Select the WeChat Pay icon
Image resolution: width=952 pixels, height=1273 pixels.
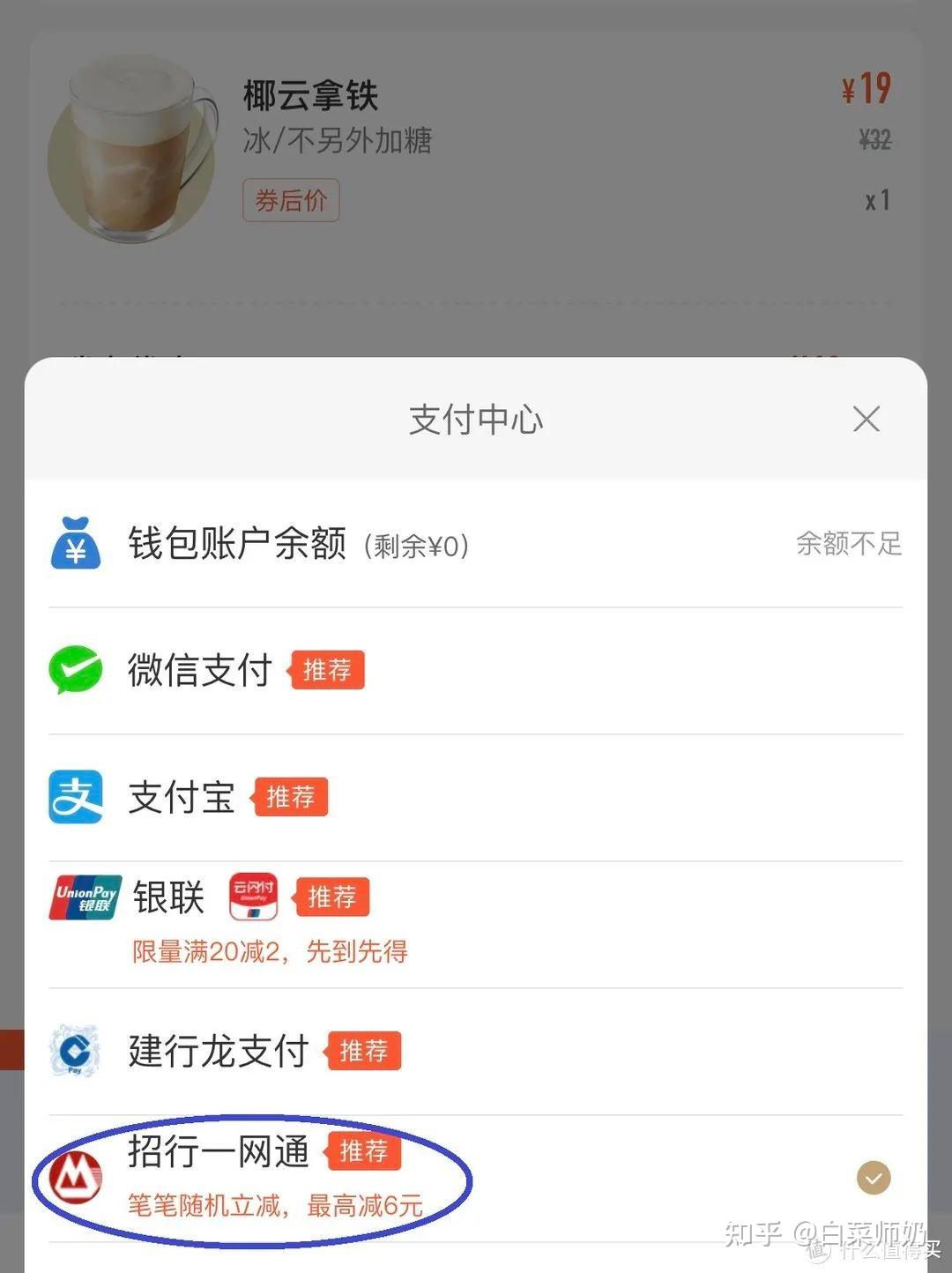click(76, 671)
